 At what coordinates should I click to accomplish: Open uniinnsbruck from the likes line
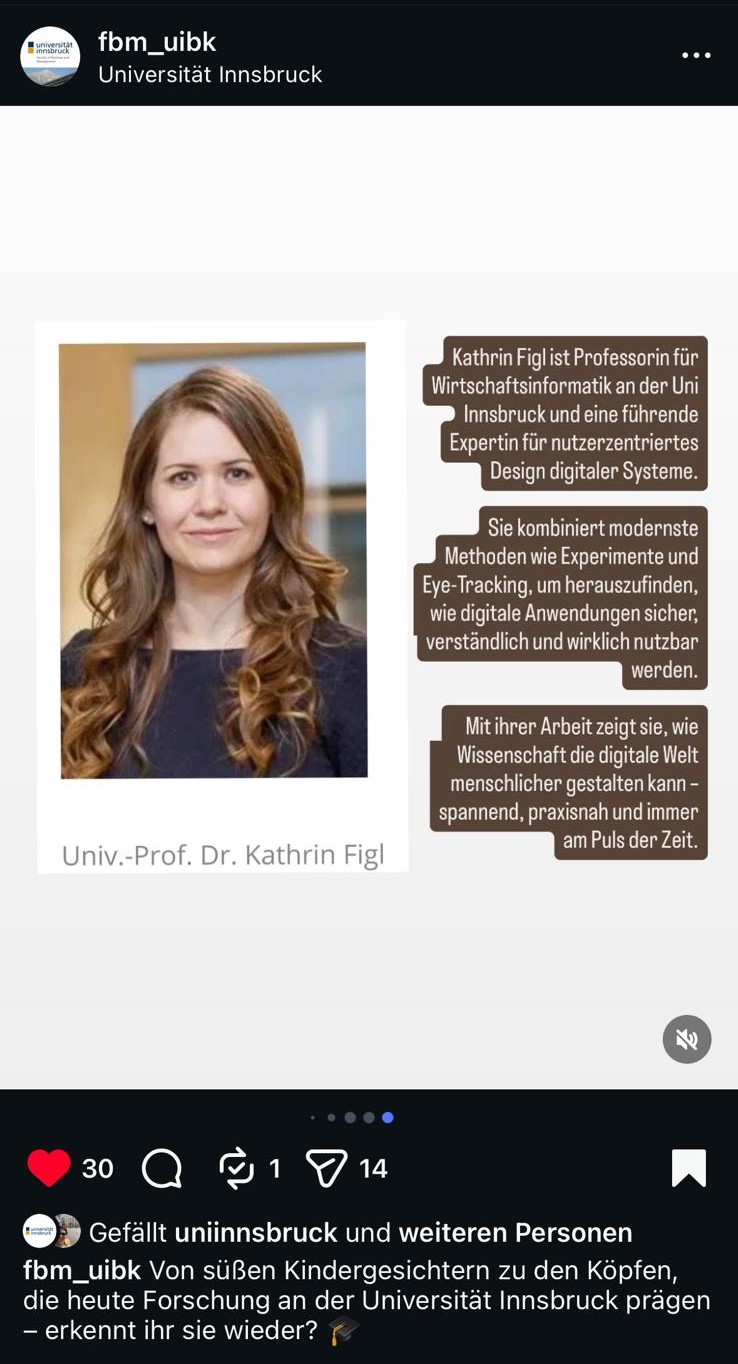(x=256, y=1232)
